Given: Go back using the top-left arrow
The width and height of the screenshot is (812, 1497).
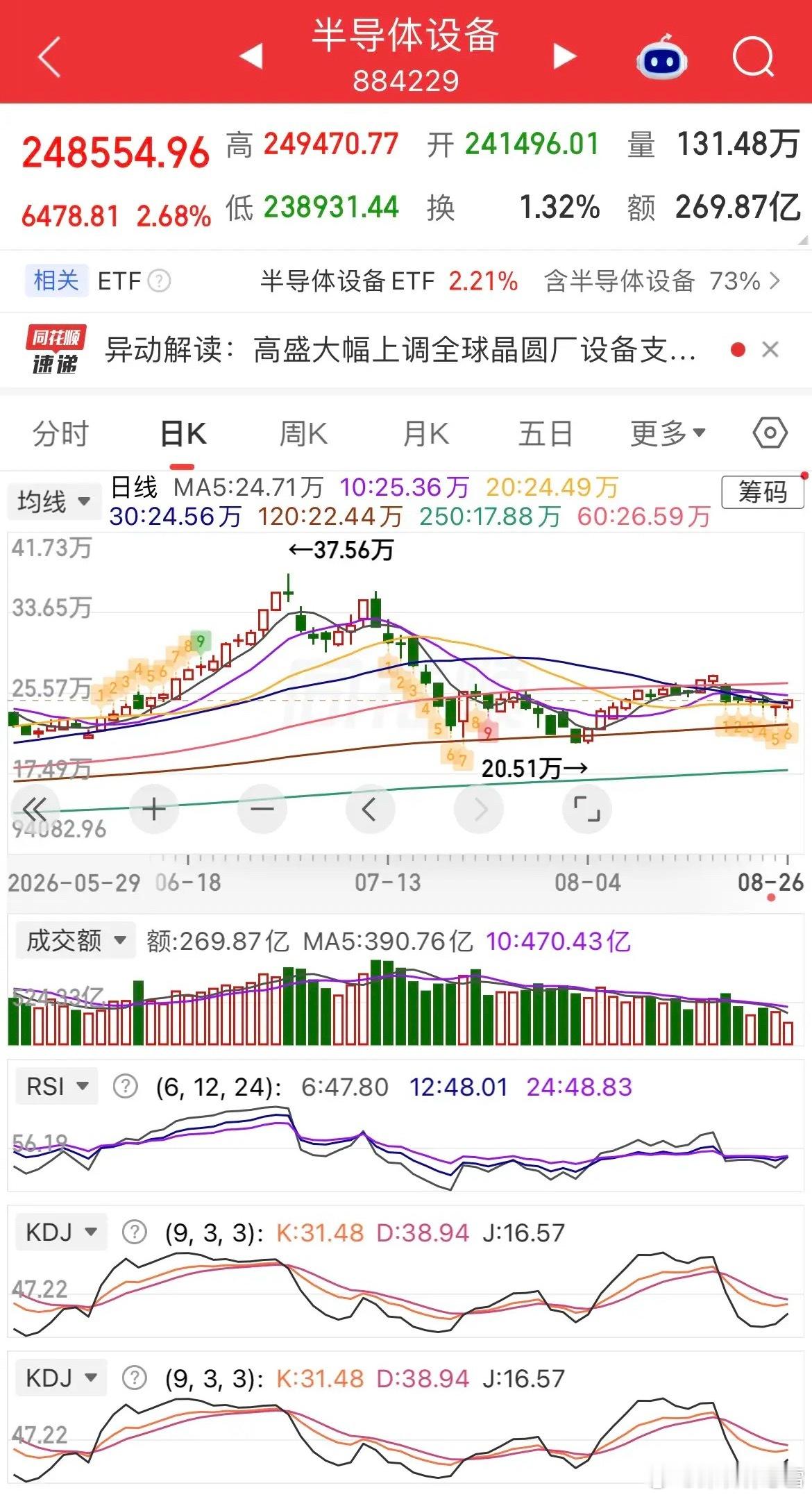Looking at the screenshot, I should tap(50, 56).
